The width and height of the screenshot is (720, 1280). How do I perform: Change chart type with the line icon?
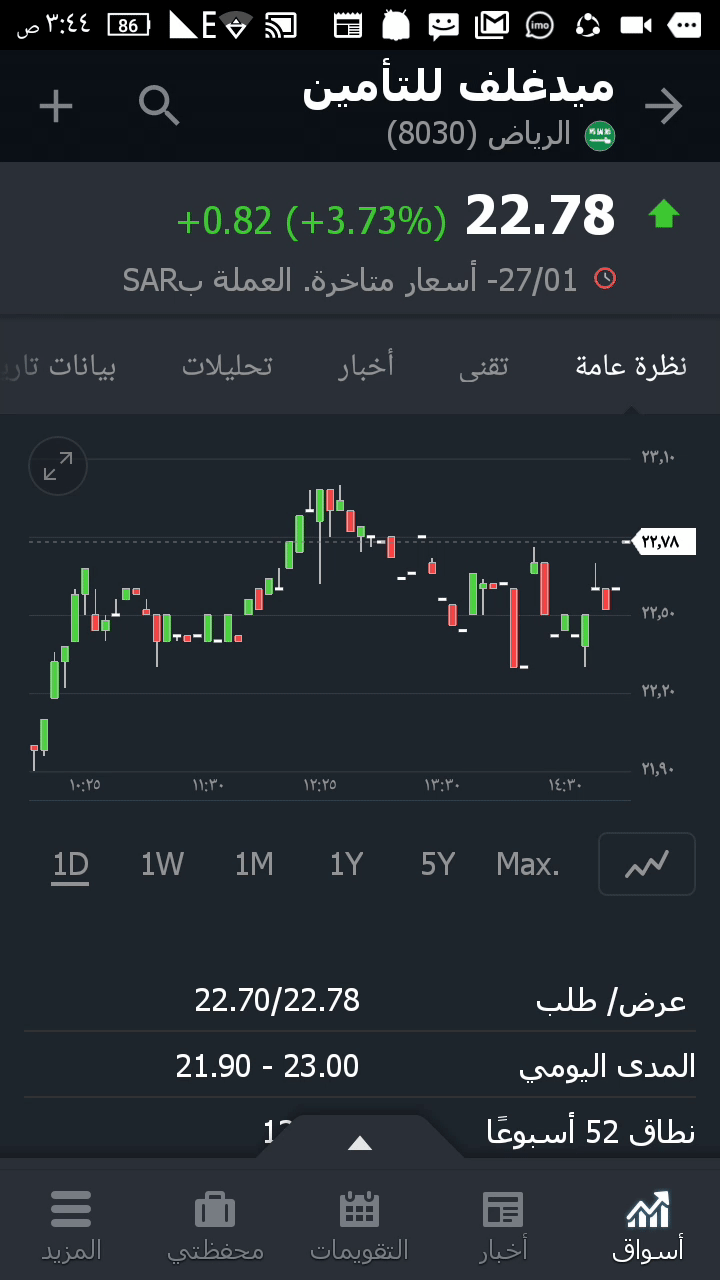coord(646,864)
